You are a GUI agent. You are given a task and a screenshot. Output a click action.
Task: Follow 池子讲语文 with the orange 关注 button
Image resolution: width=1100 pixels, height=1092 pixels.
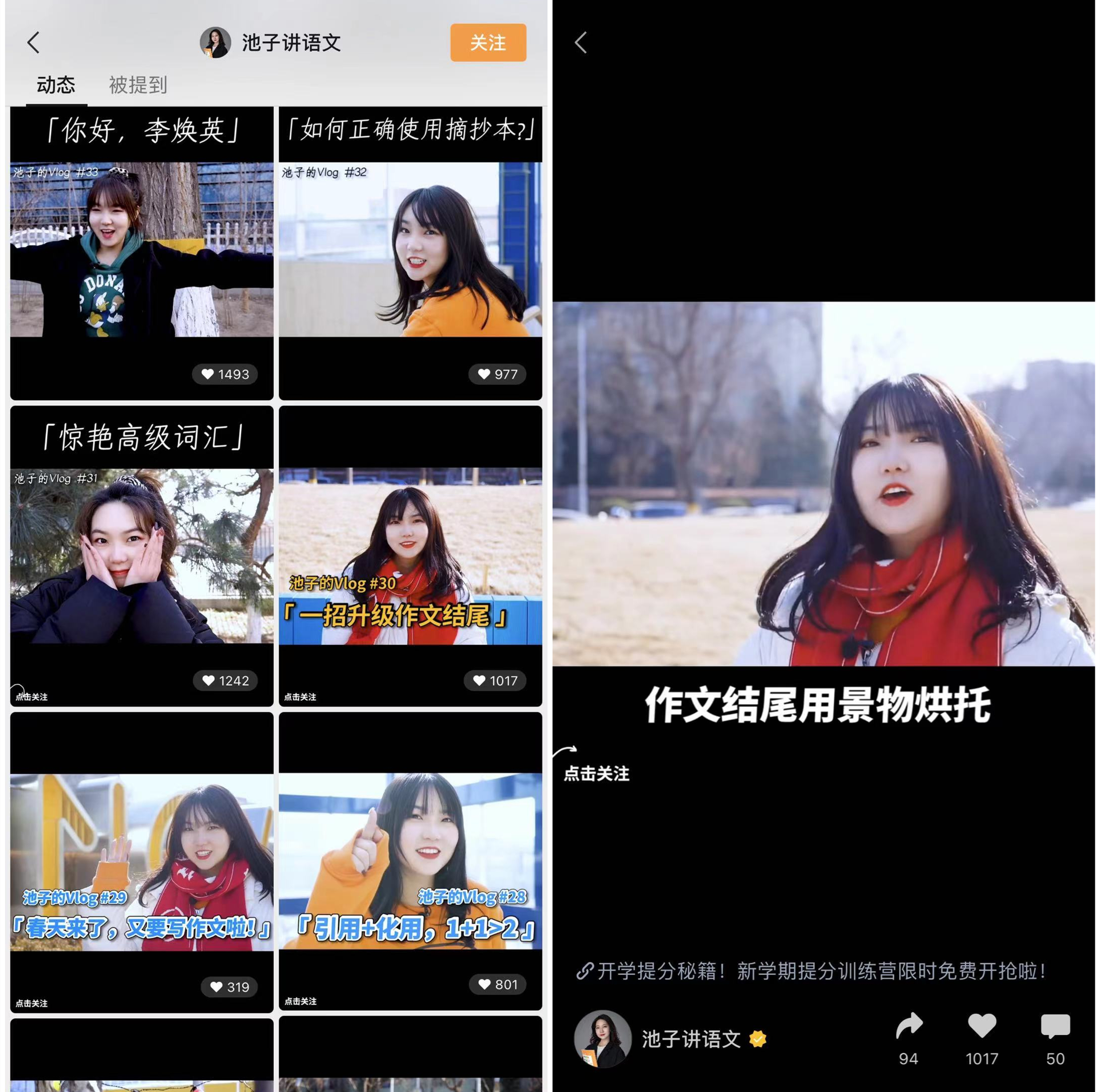coord(487,43)
